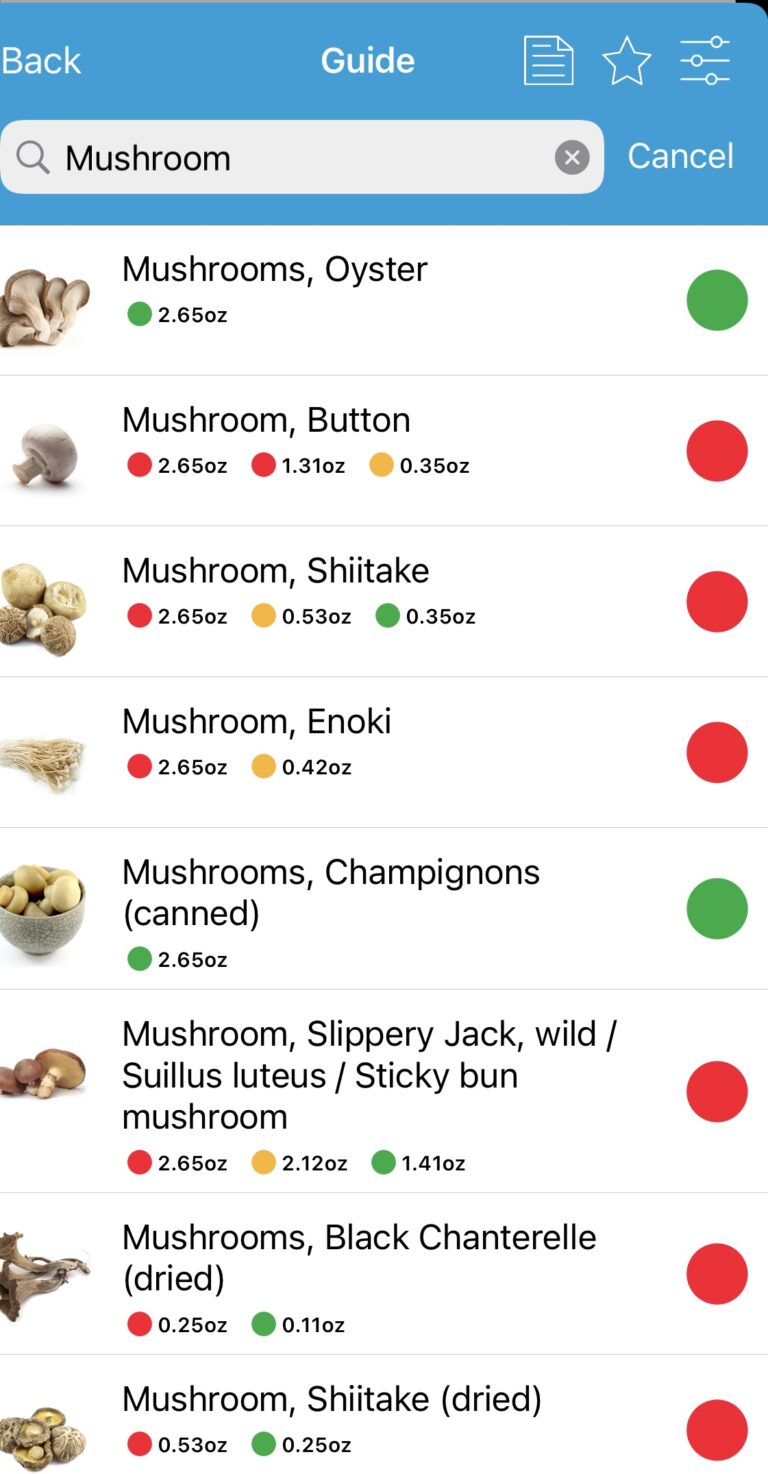Select the Guide tab title

click(368, 59)
